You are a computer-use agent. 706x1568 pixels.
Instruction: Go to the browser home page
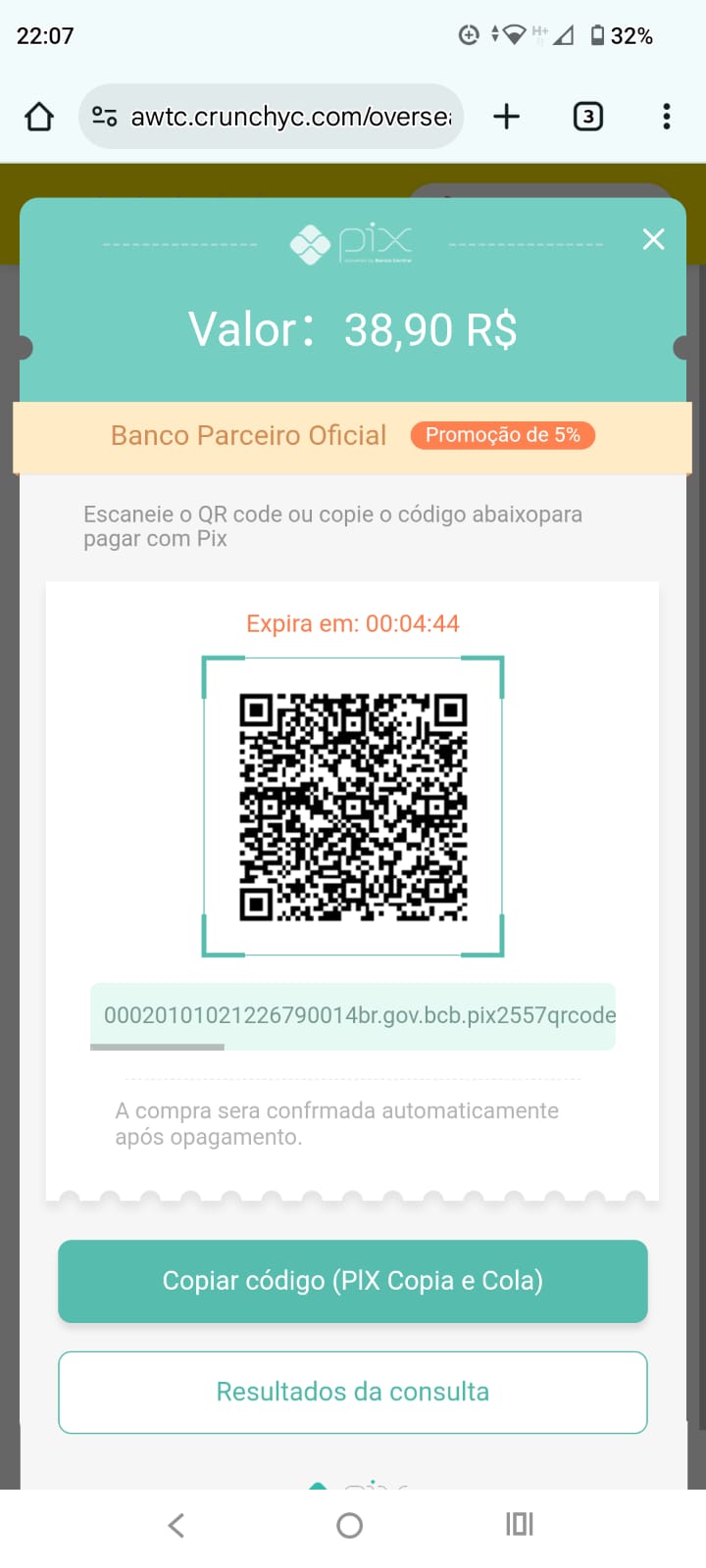pyautogui.click(x=39, y=117)
